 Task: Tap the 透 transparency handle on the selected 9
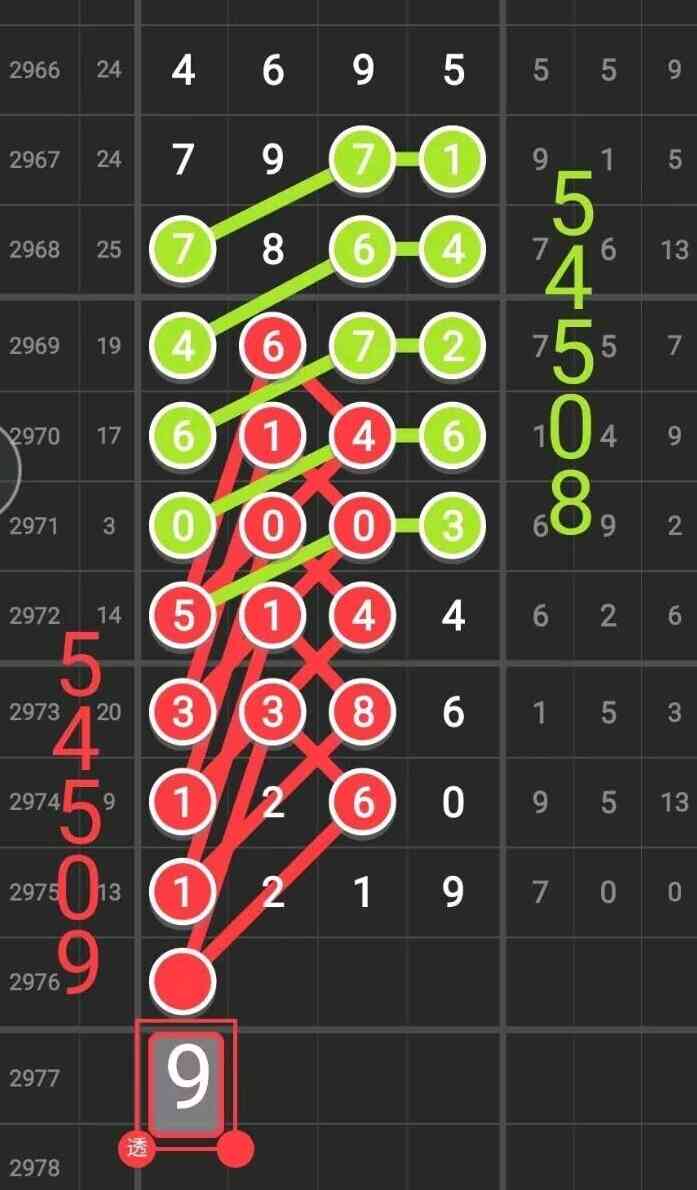pyautogui.click(x=137, y=1149)
